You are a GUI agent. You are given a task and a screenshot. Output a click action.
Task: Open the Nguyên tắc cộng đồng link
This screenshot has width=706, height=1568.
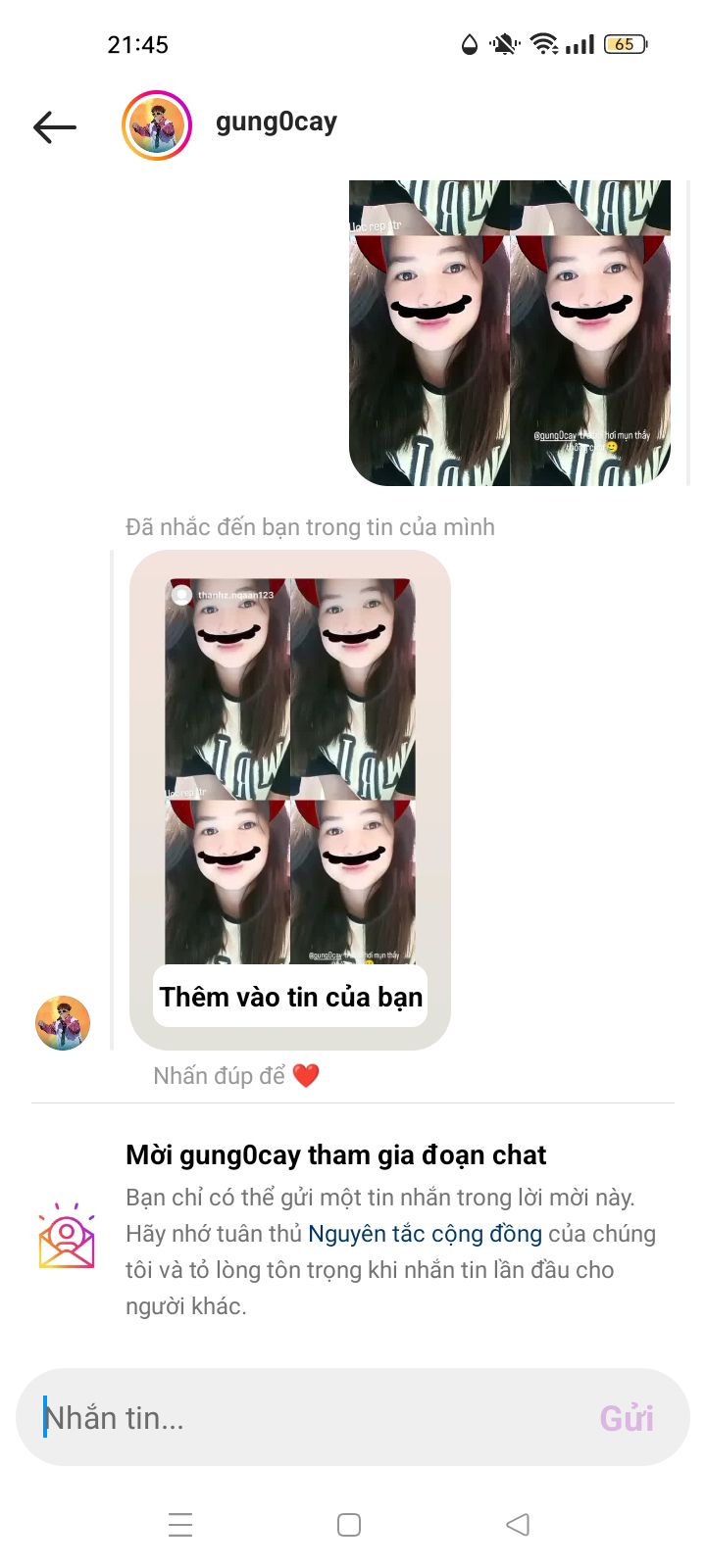click(x=425, y=1233)
